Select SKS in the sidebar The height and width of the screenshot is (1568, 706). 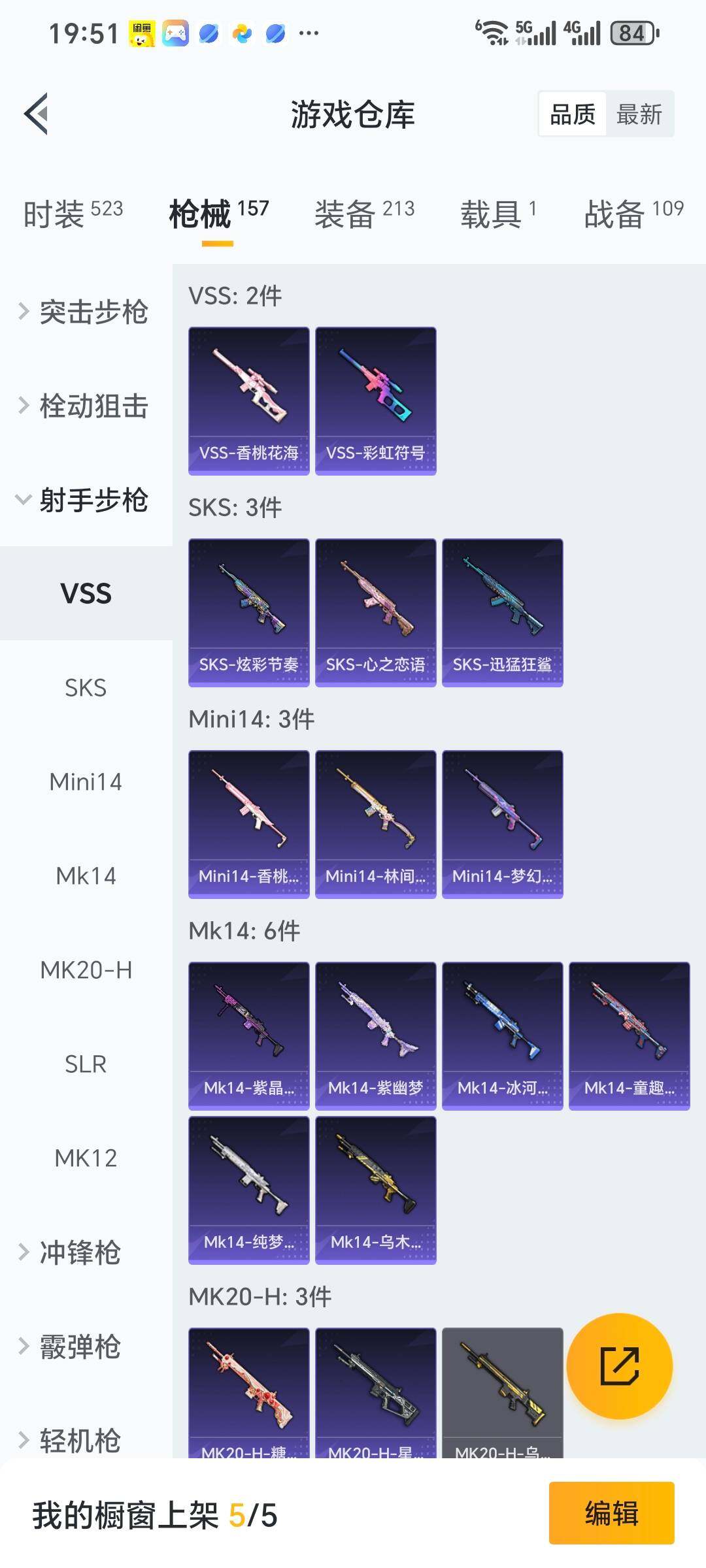86,688
